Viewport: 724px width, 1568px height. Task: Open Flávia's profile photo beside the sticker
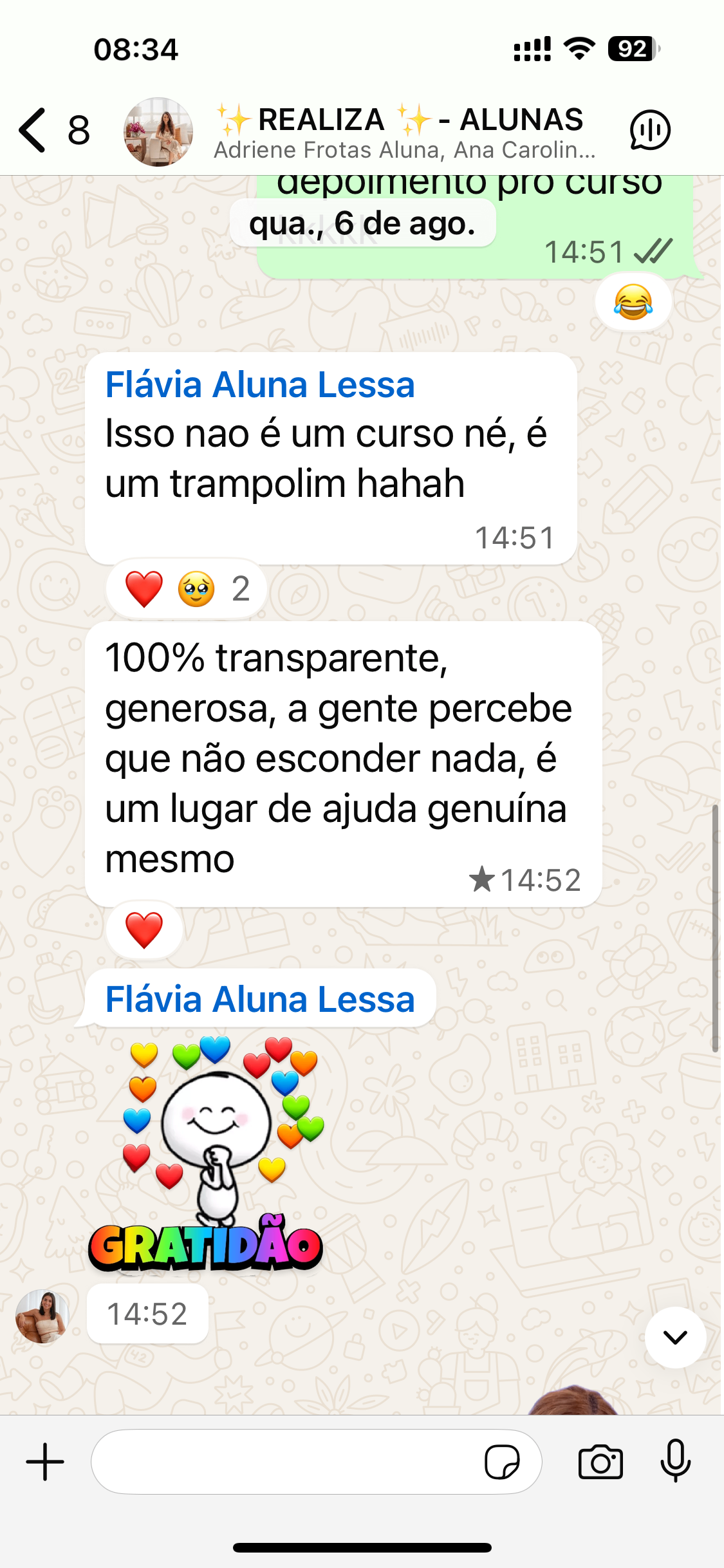tap(42, 1316)
